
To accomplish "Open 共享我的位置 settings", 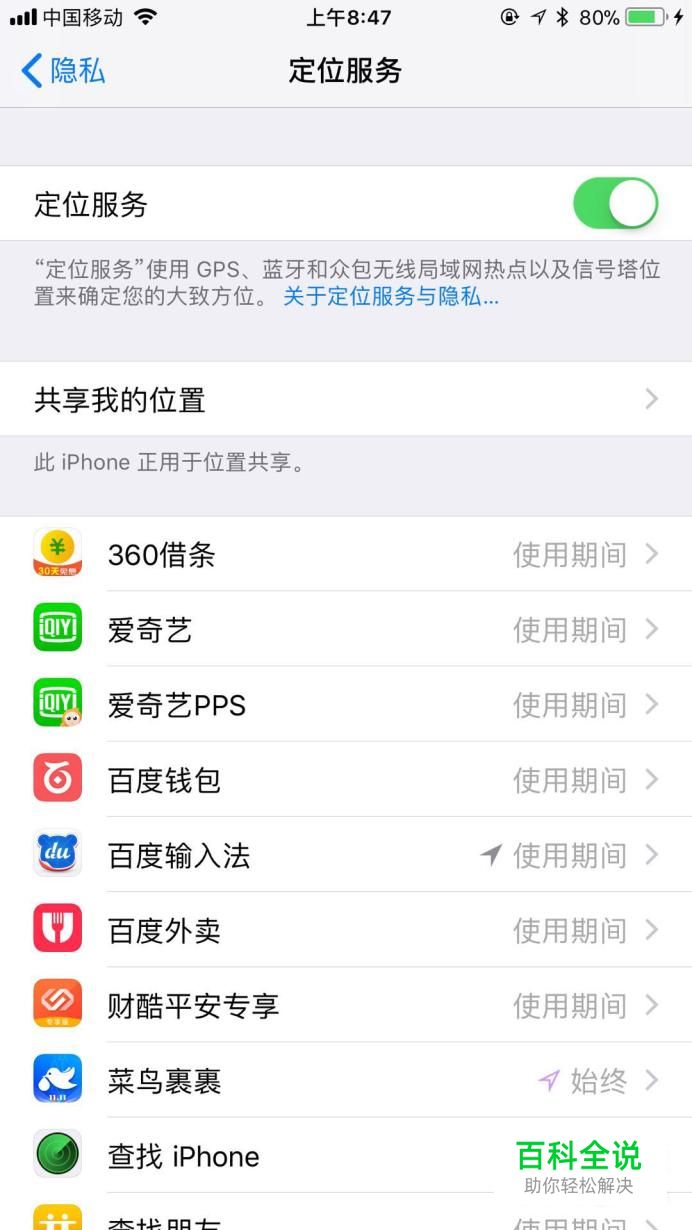I will click(346, 400).
